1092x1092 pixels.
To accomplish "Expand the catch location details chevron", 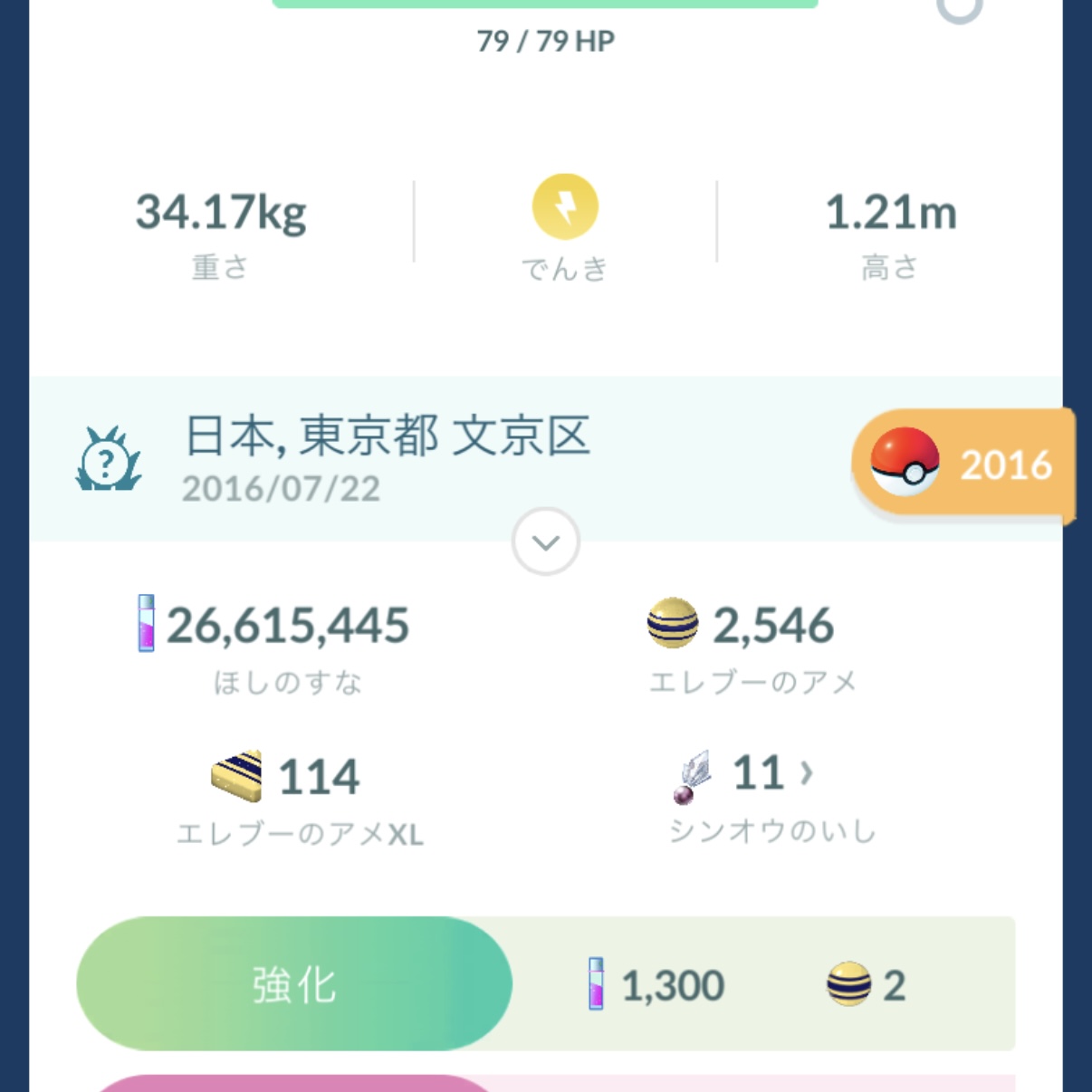I will 545,541.
